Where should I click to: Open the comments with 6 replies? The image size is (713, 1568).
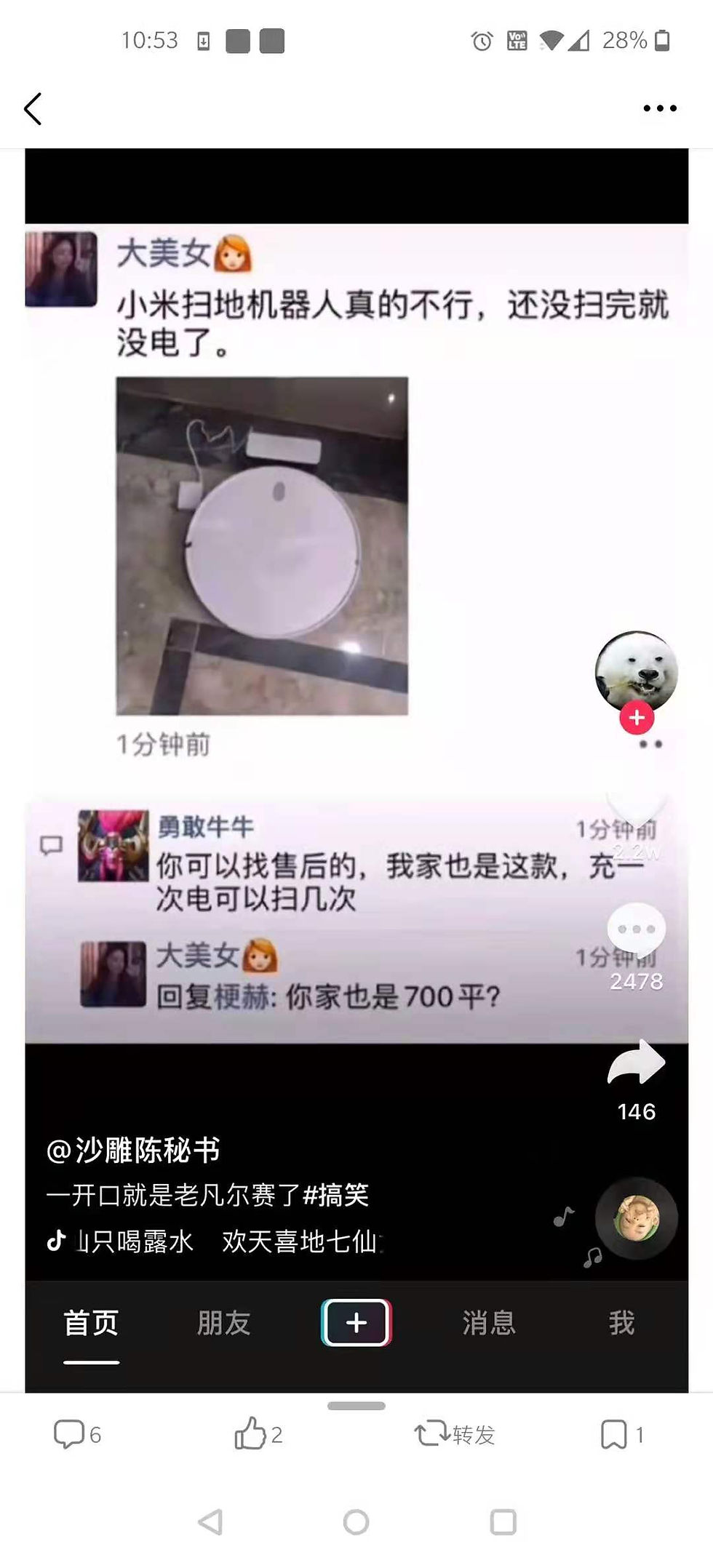(76, 1435)
